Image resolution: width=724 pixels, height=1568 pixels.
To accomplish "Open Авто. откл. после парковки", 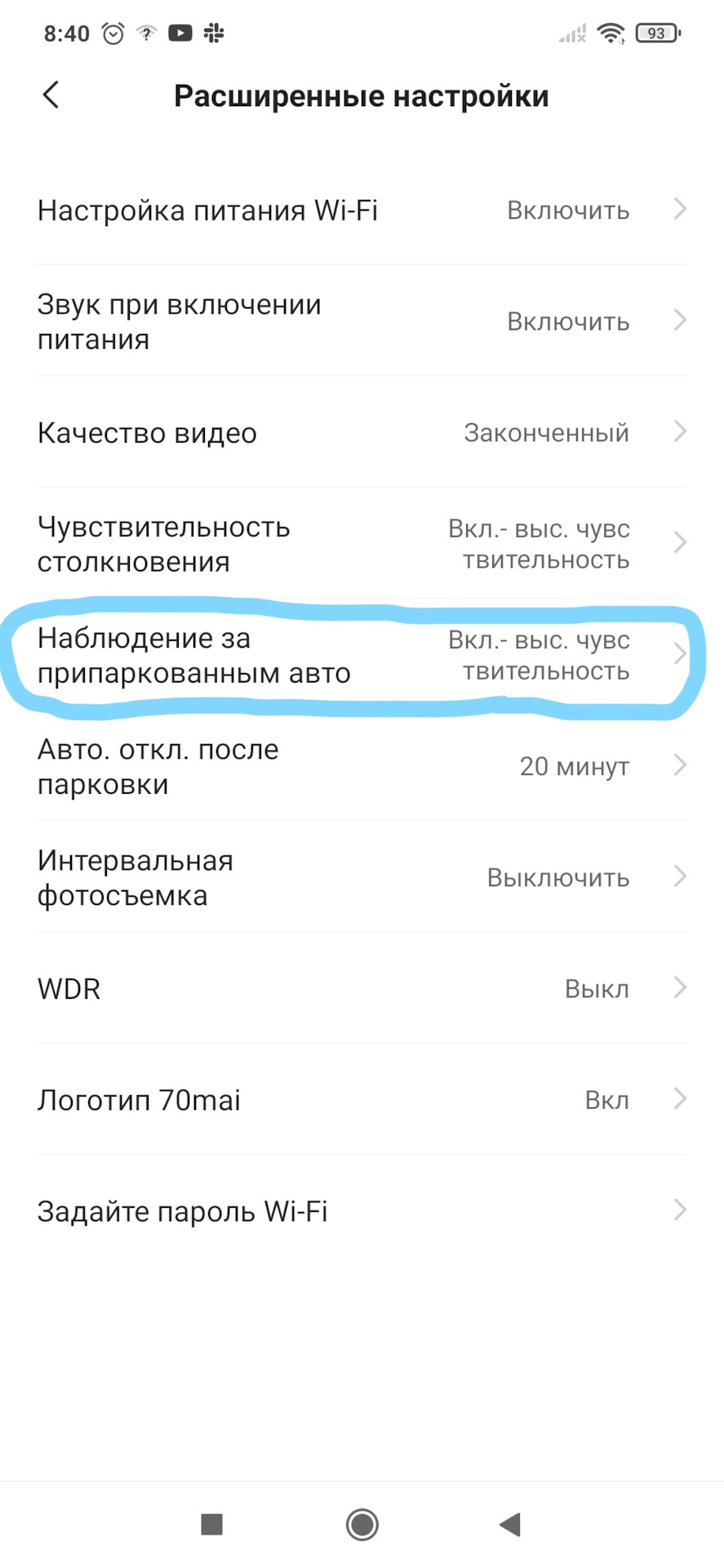I will [x=362, y=766].
